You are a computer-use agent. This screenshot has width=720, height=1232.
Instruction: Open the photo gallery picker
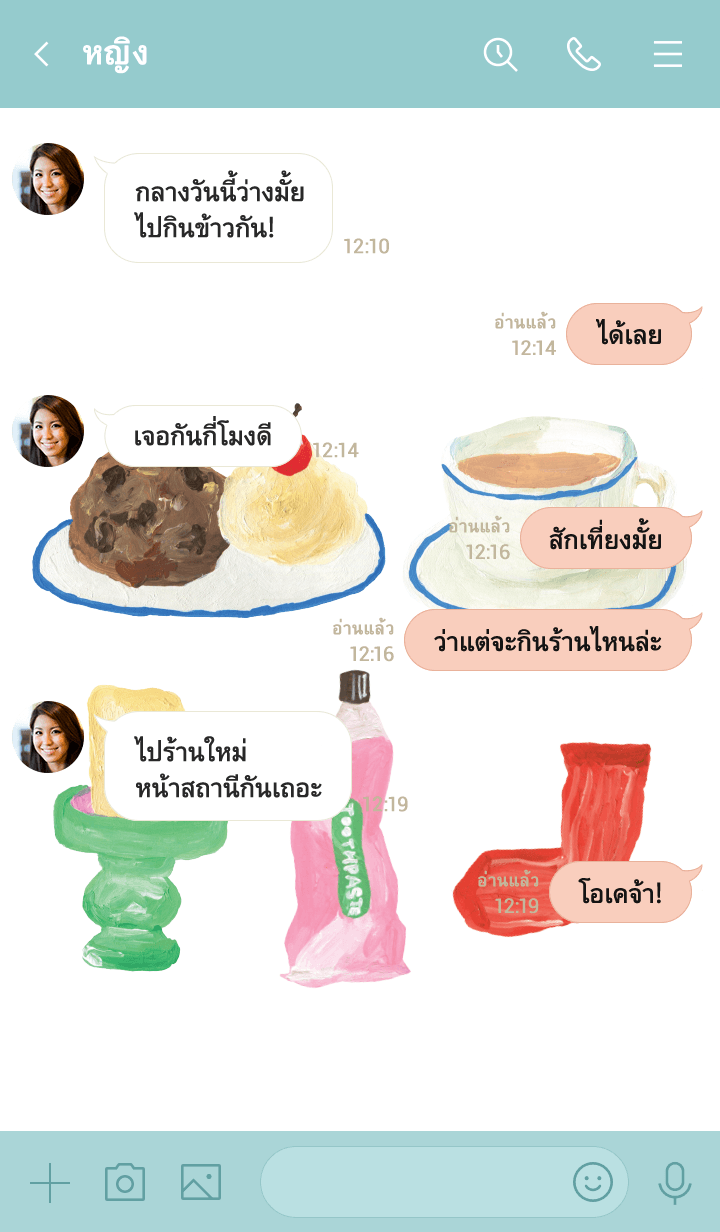pyautogui.click(x=201, y=1182)
